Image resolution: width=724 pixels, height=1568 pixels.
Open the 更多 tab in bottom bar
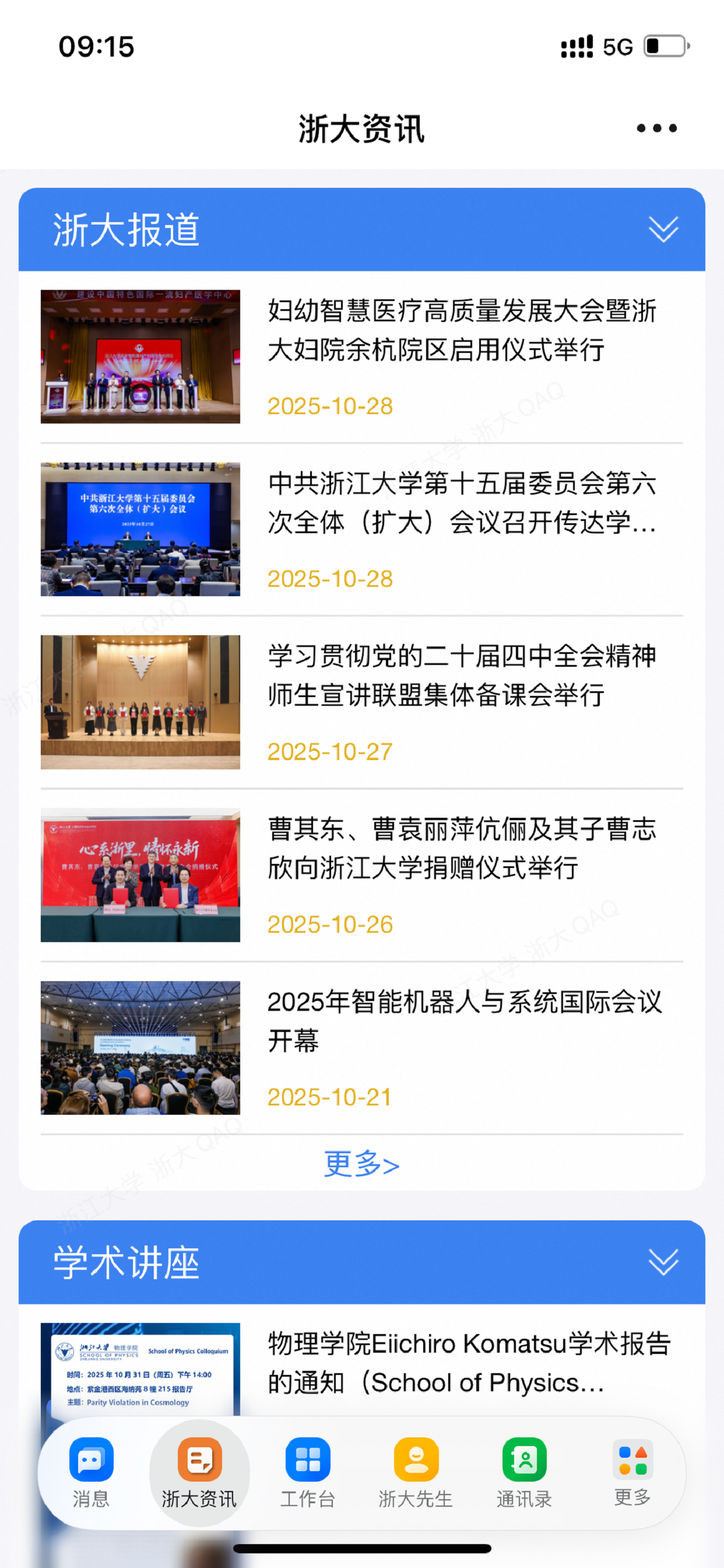[x=632, y=1472]
